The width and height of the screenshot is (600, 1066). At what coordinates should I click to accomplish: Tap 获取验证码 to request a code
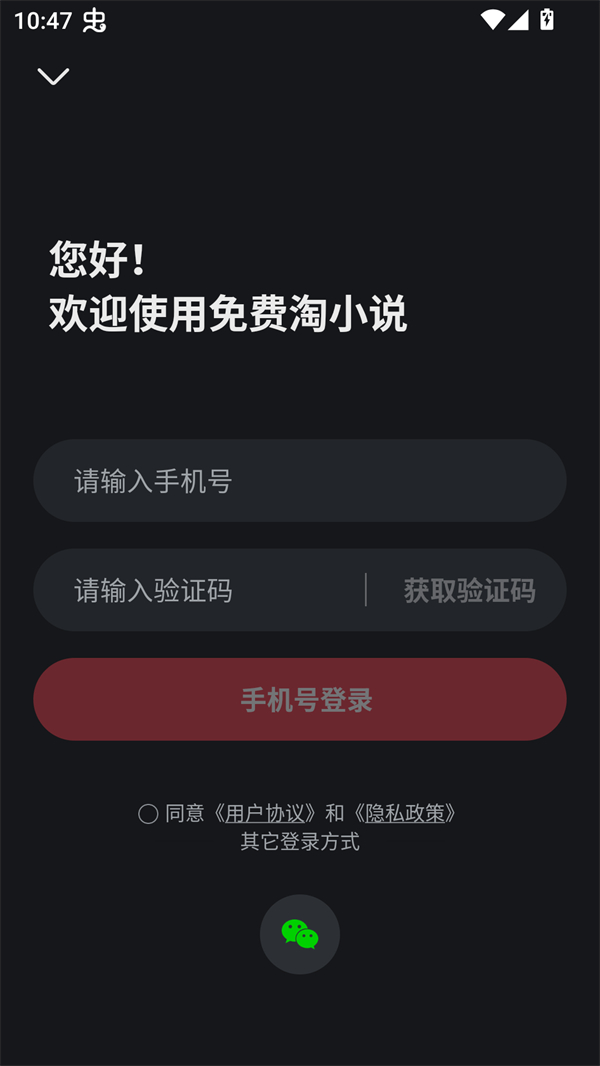[469, 590]
